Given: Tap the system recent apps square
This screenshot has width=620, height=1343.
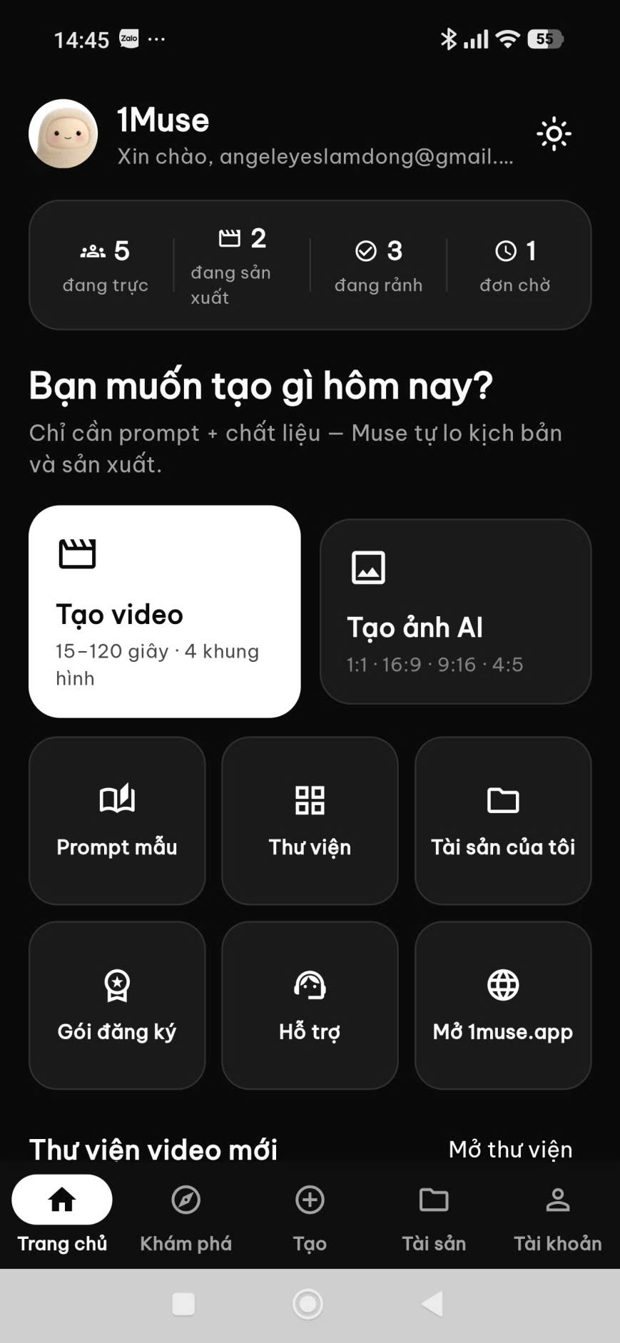Looking at the screenshot, I should tap(183, 1303).
